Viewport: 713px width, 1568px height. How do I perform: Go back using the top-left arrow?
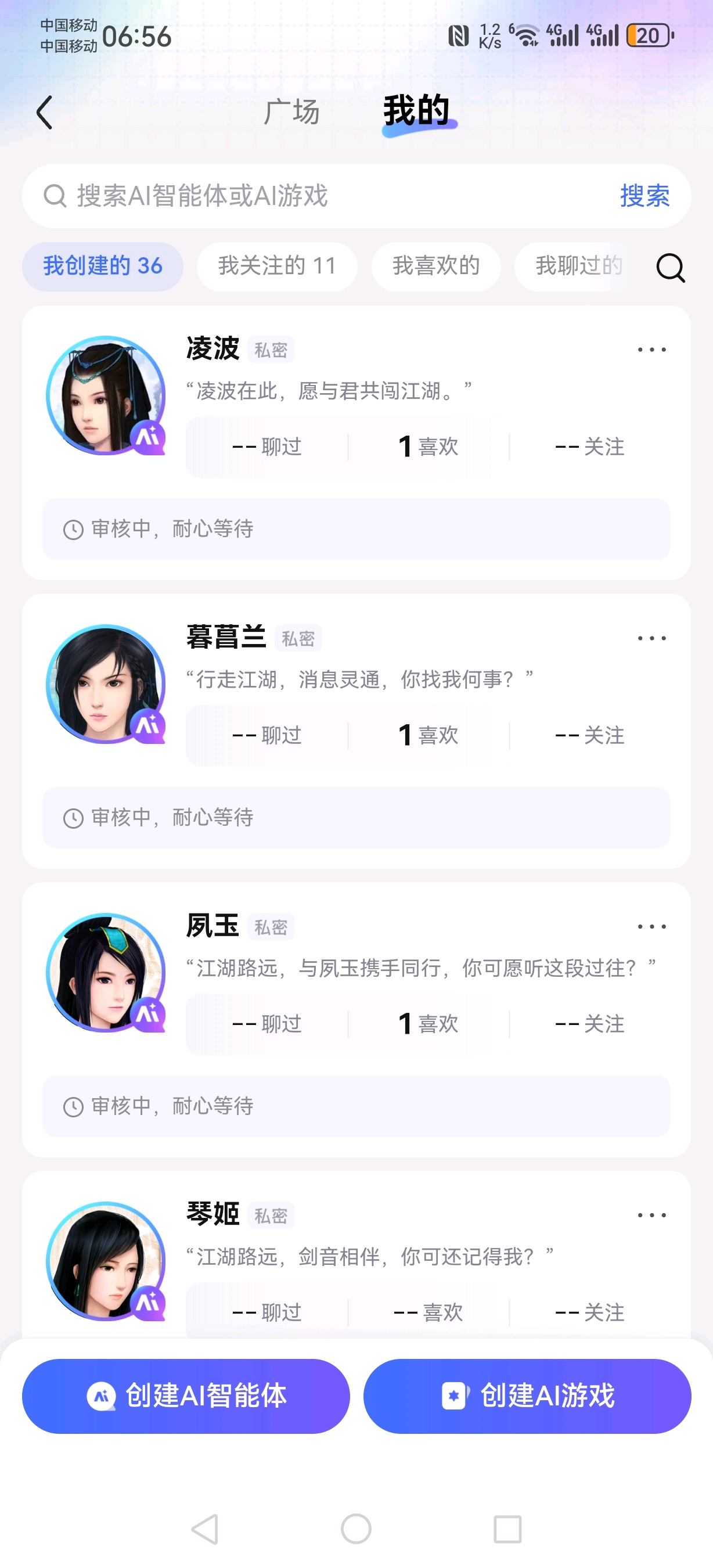[44, 113]
